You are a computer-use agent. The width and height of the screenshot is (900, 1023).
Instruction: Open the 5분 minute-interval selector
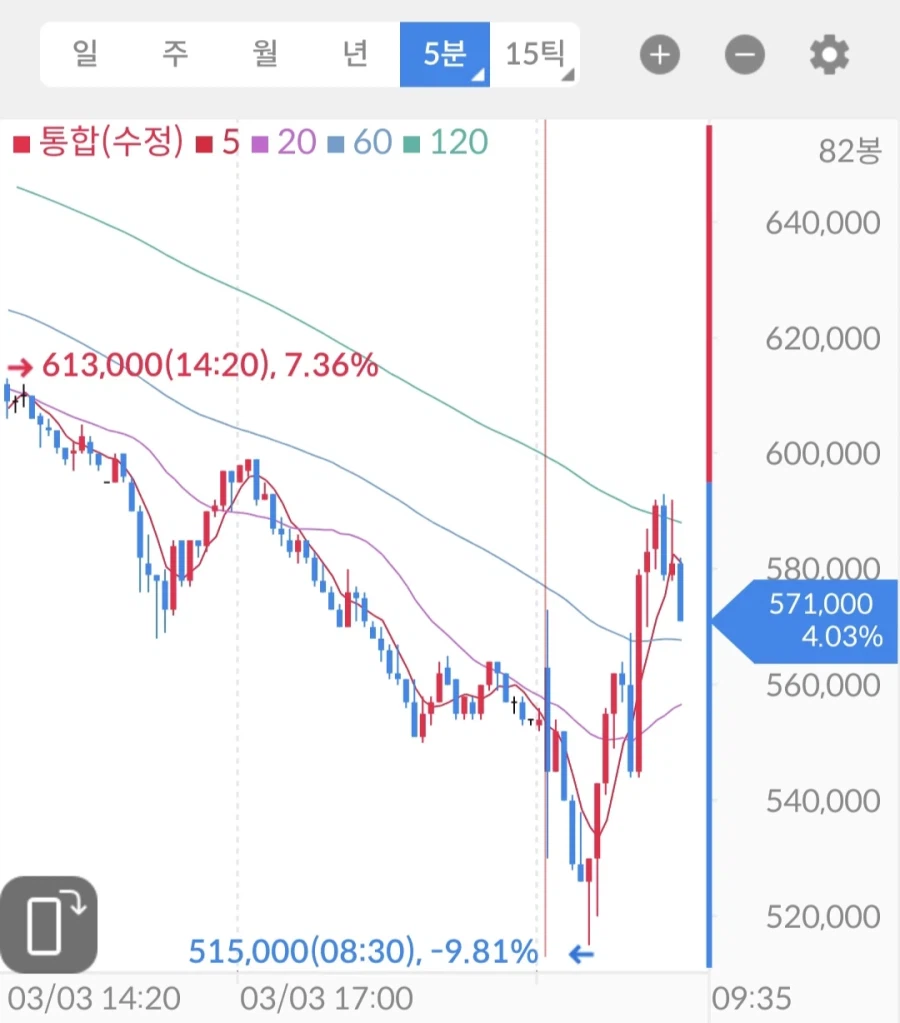[445, 54]
